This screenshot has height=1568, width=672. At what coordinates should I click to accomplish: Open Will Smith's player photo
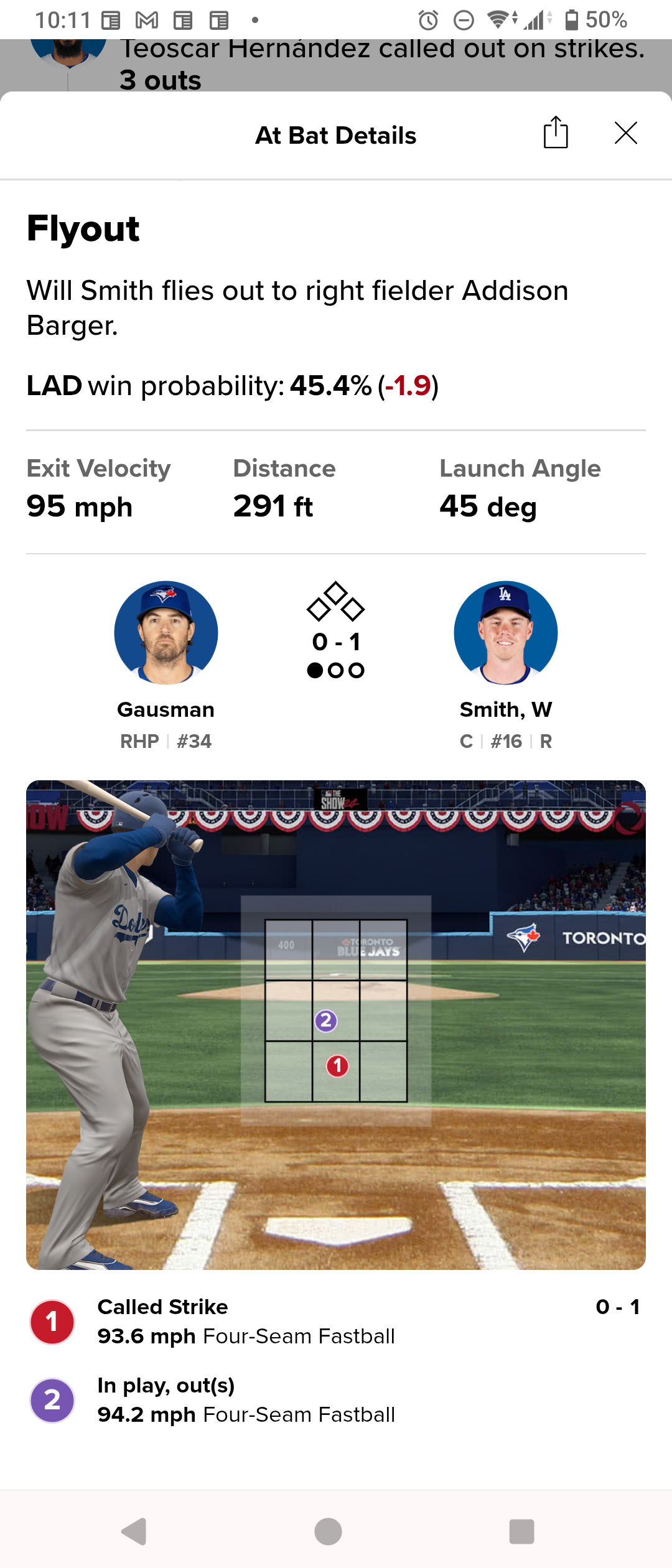[505, 633]
